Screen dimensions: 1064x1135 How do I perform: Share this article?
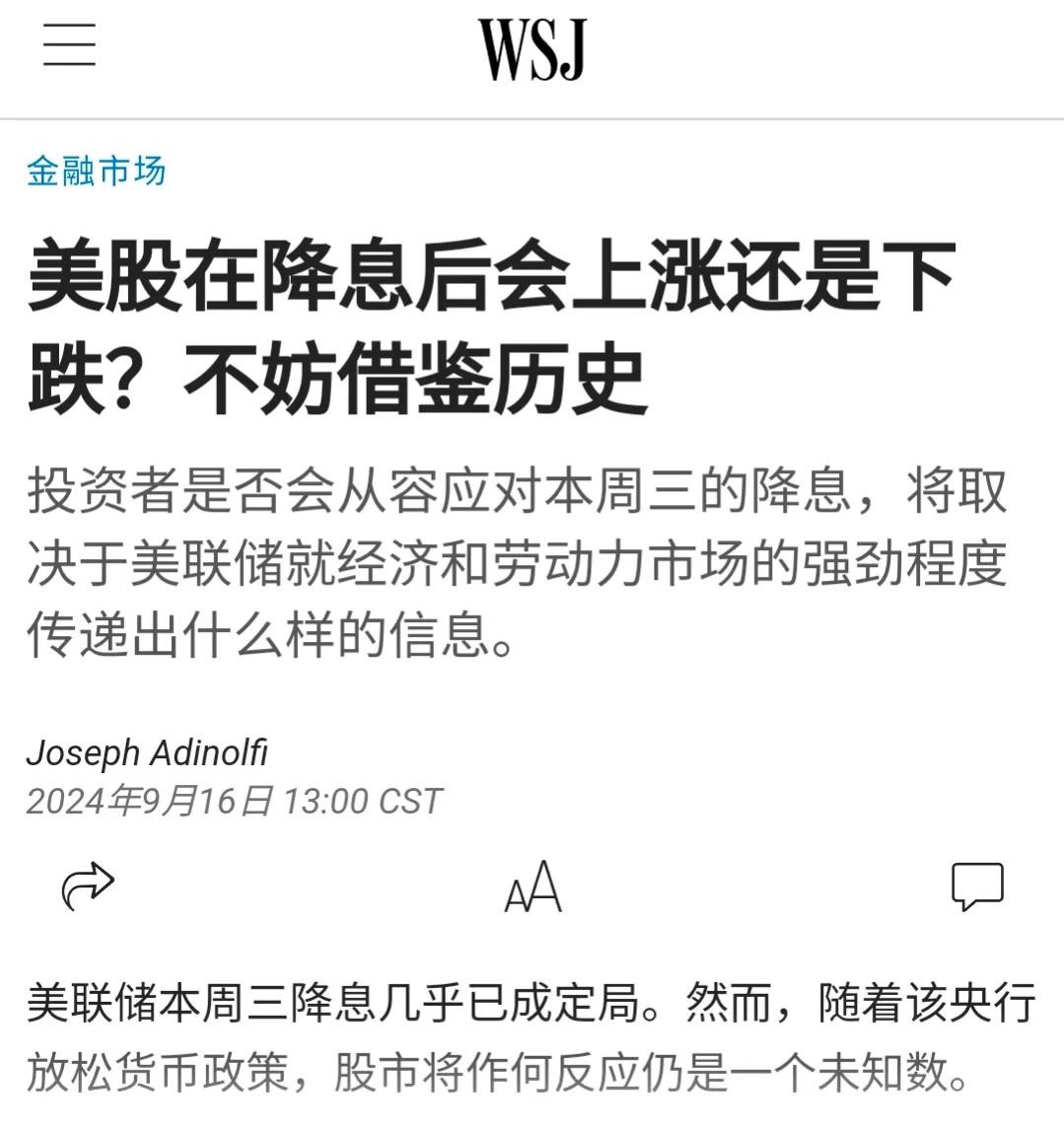coord(88,885)
